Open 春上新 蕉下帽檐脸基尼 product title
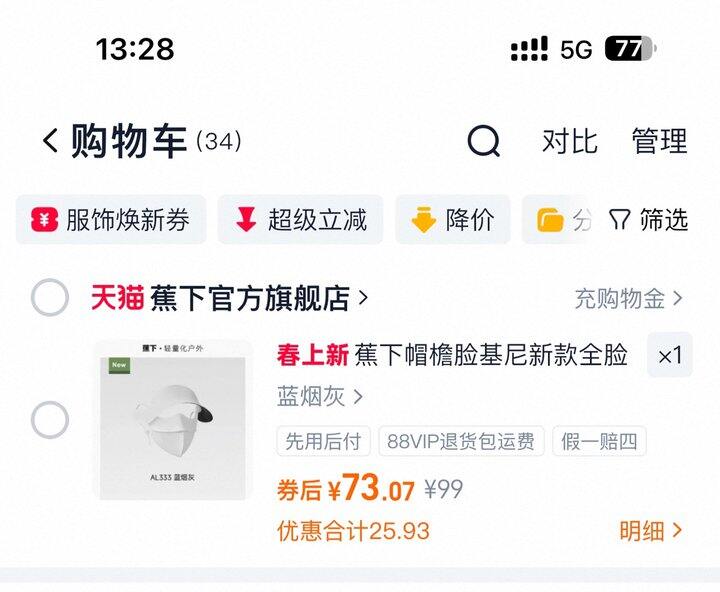This screenshot has width=720, height=592. click(x=452, y=355)
